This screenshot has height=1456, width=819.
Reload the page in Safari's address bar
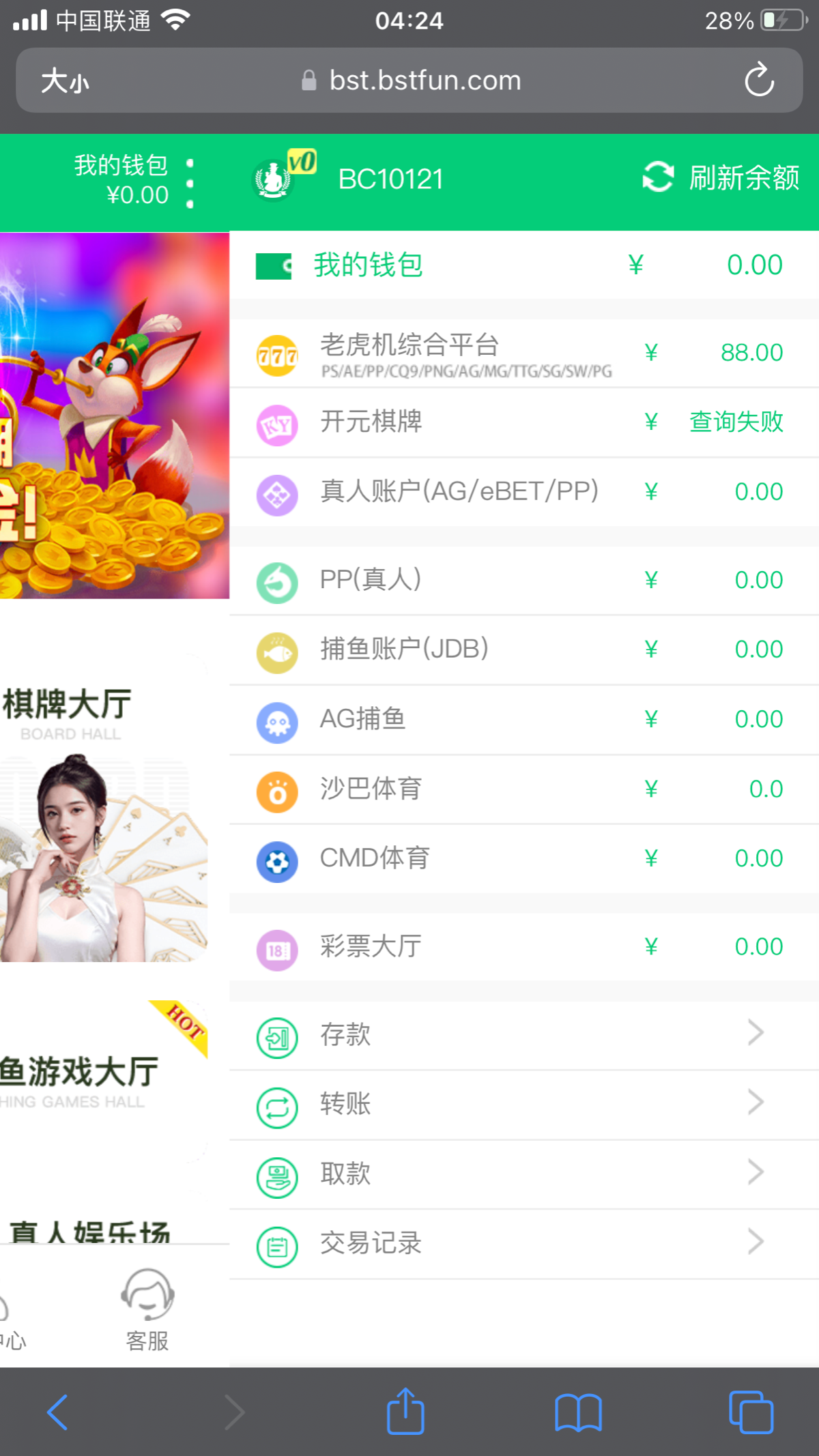[x=759, y=81]
